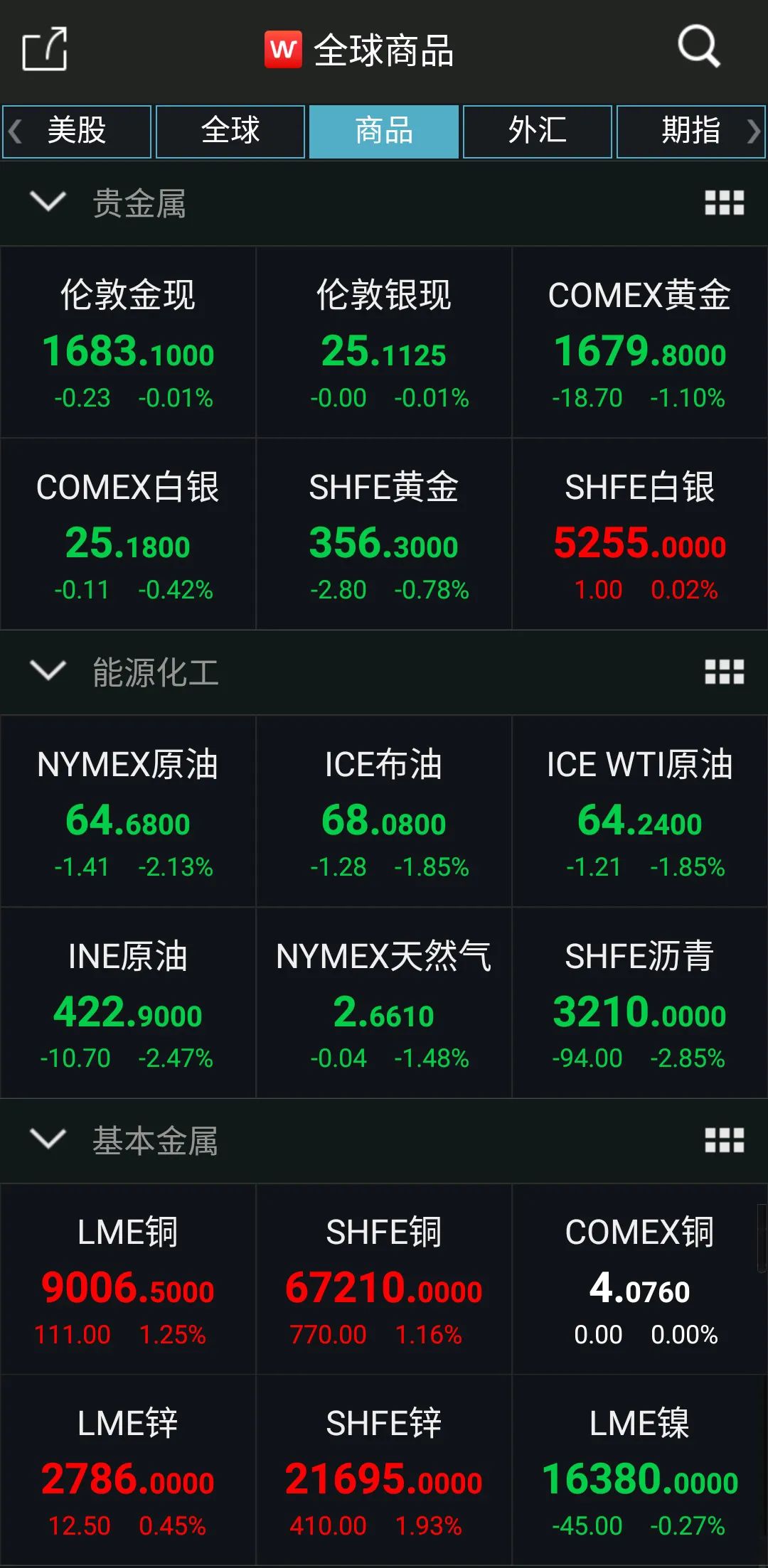Collapse the 能源化工 section chevron
The width and height of the screenshot is (768, 1568).
[x=48, y=674]
